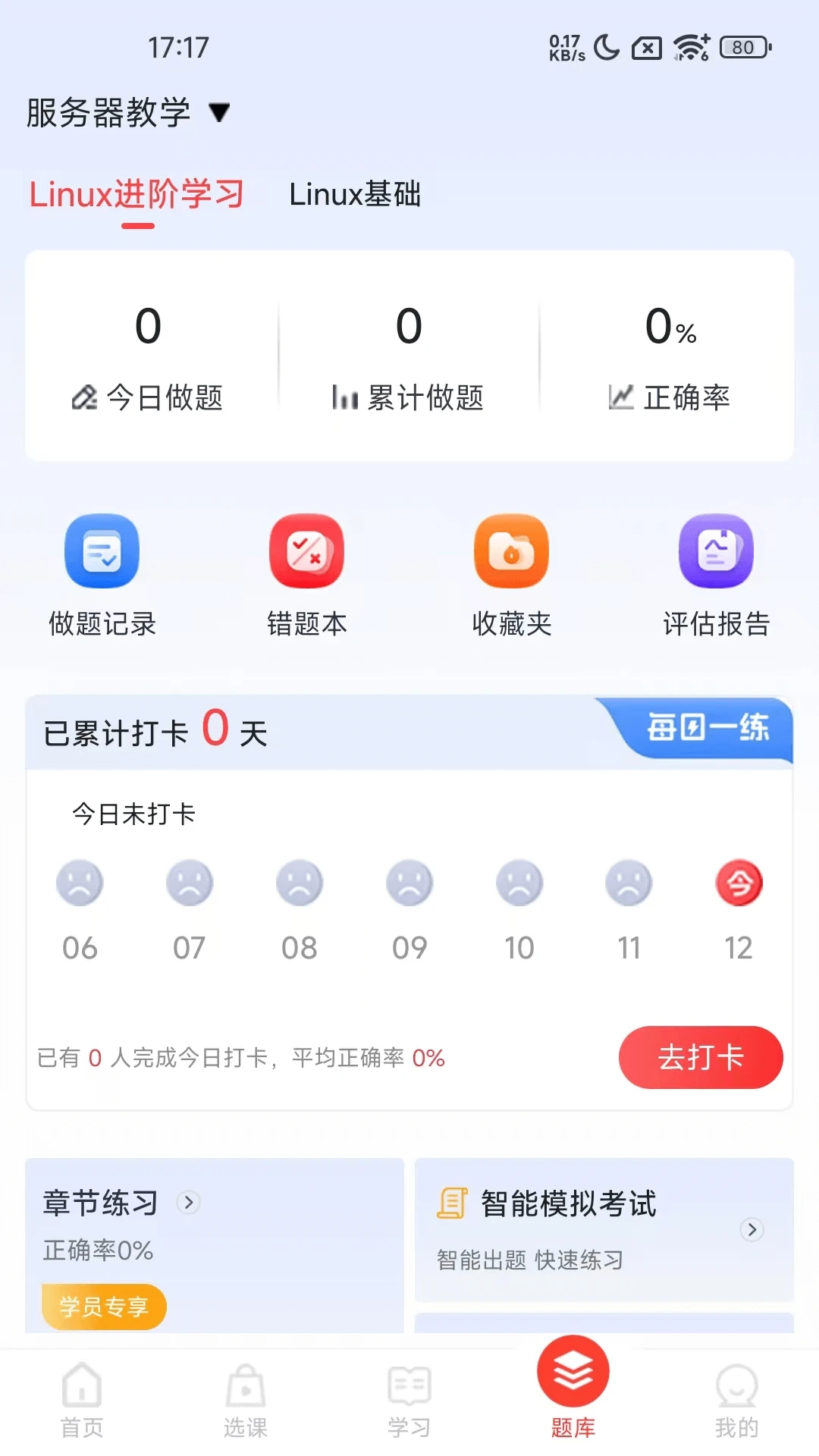
Task: Select the 首页 home icon in bottom navigation
Action: (x=83, y=1388)
